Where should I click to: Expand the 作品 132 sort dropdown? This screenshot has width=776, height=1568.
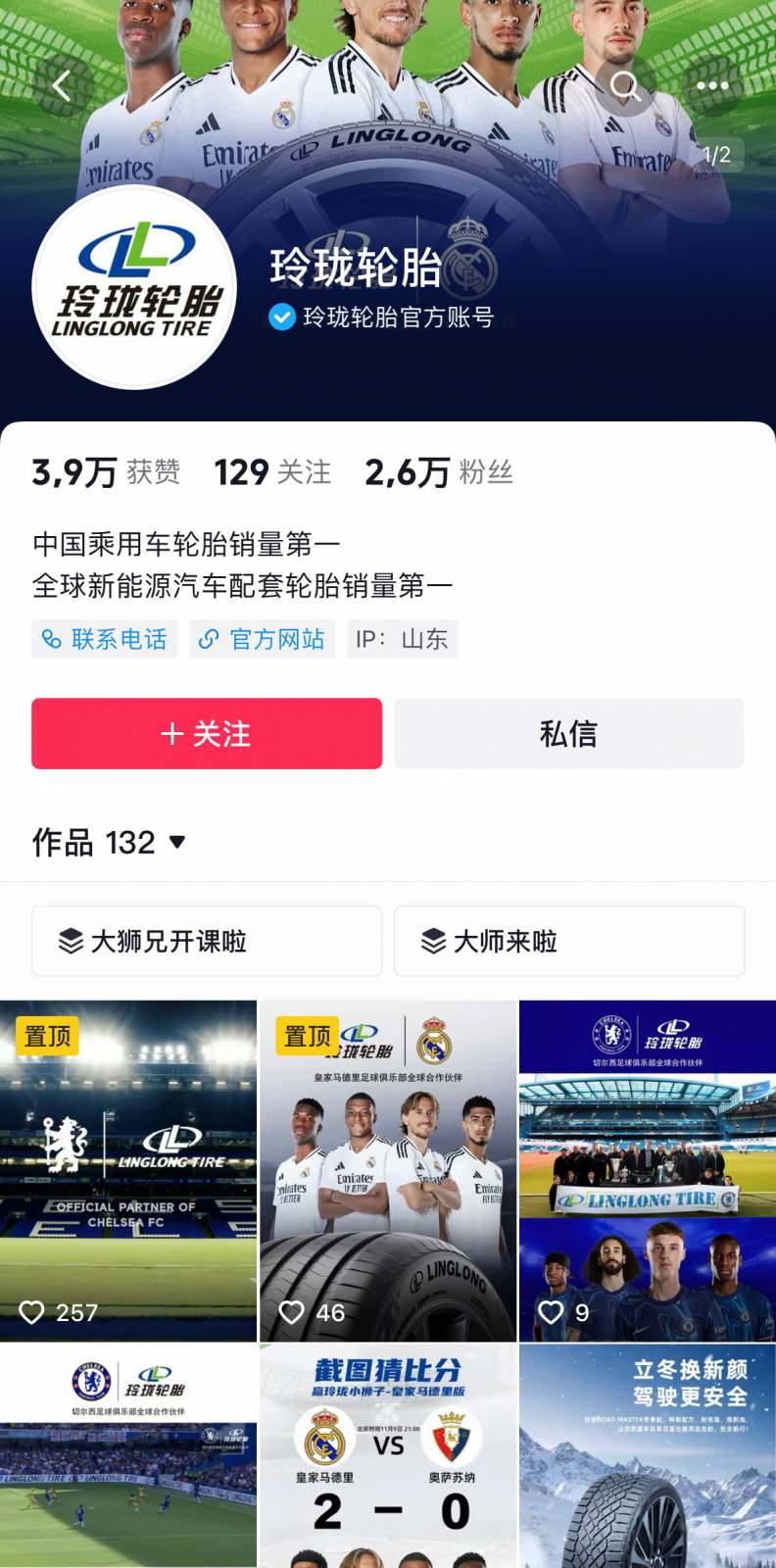click(110, 842)
